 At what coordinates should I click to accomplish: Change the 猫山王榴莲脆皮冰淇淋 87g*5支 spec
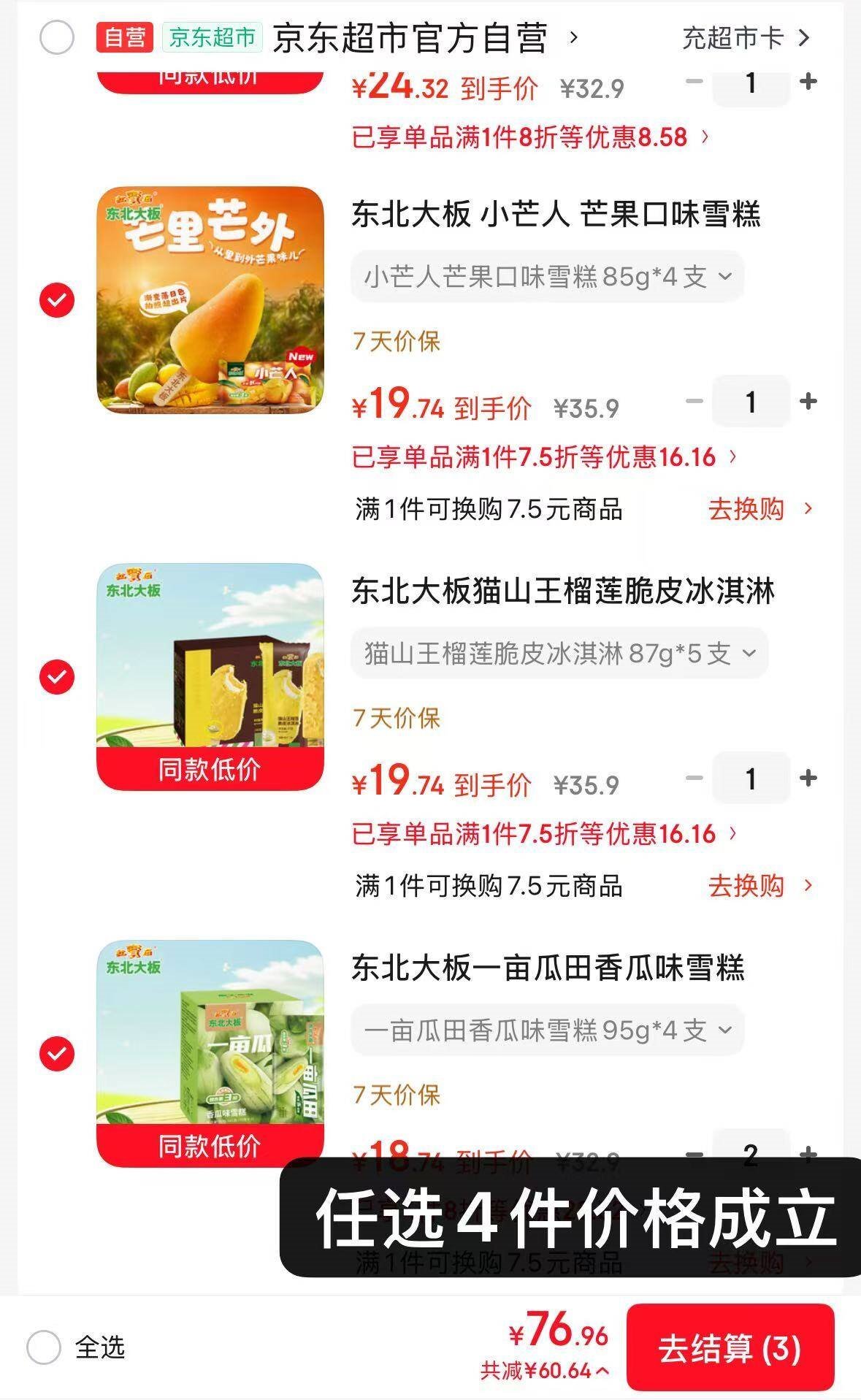[559, 654]
